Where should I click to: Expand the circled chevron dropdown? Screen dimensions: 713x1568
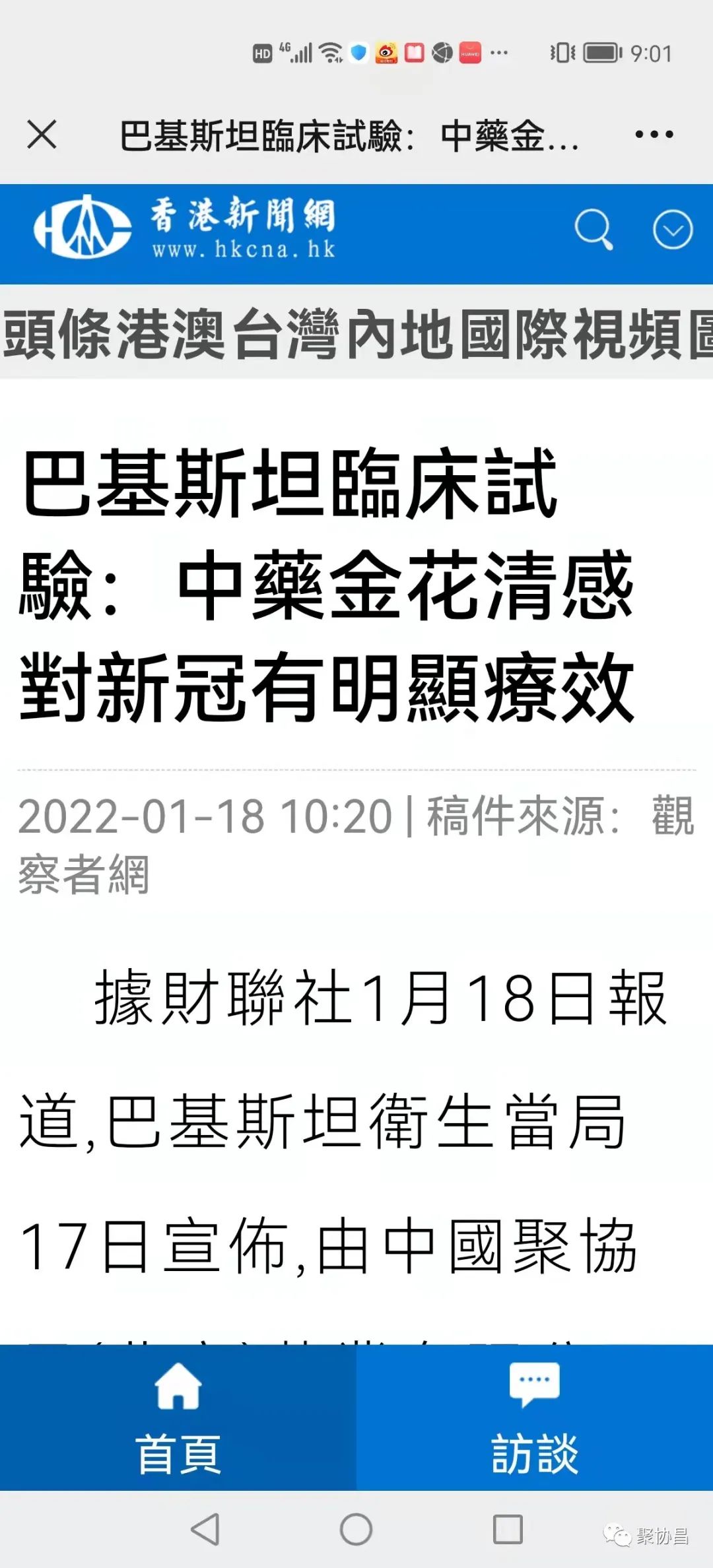[x=673, y=230]
